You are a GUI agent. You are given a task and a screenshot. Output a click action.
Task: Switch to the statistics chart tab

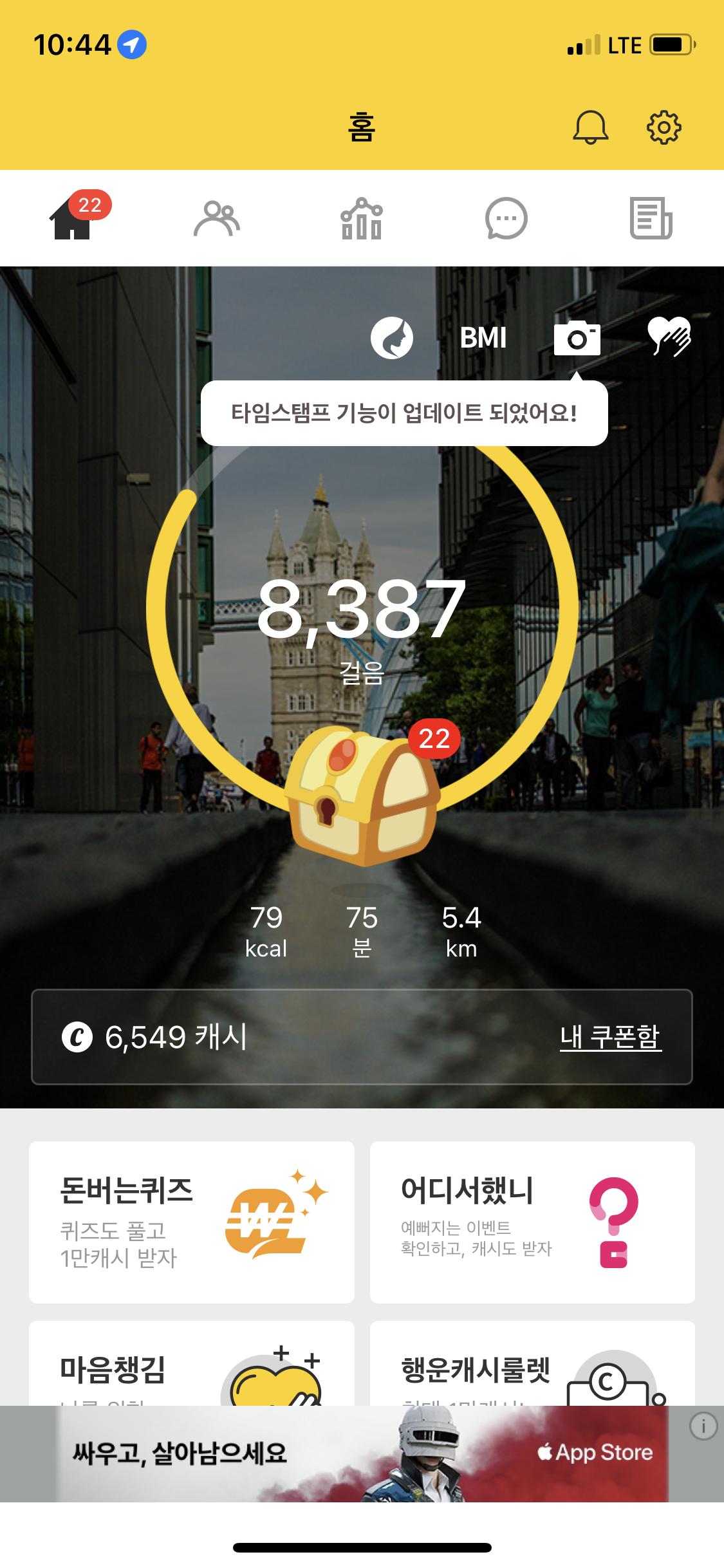(362, 219)
